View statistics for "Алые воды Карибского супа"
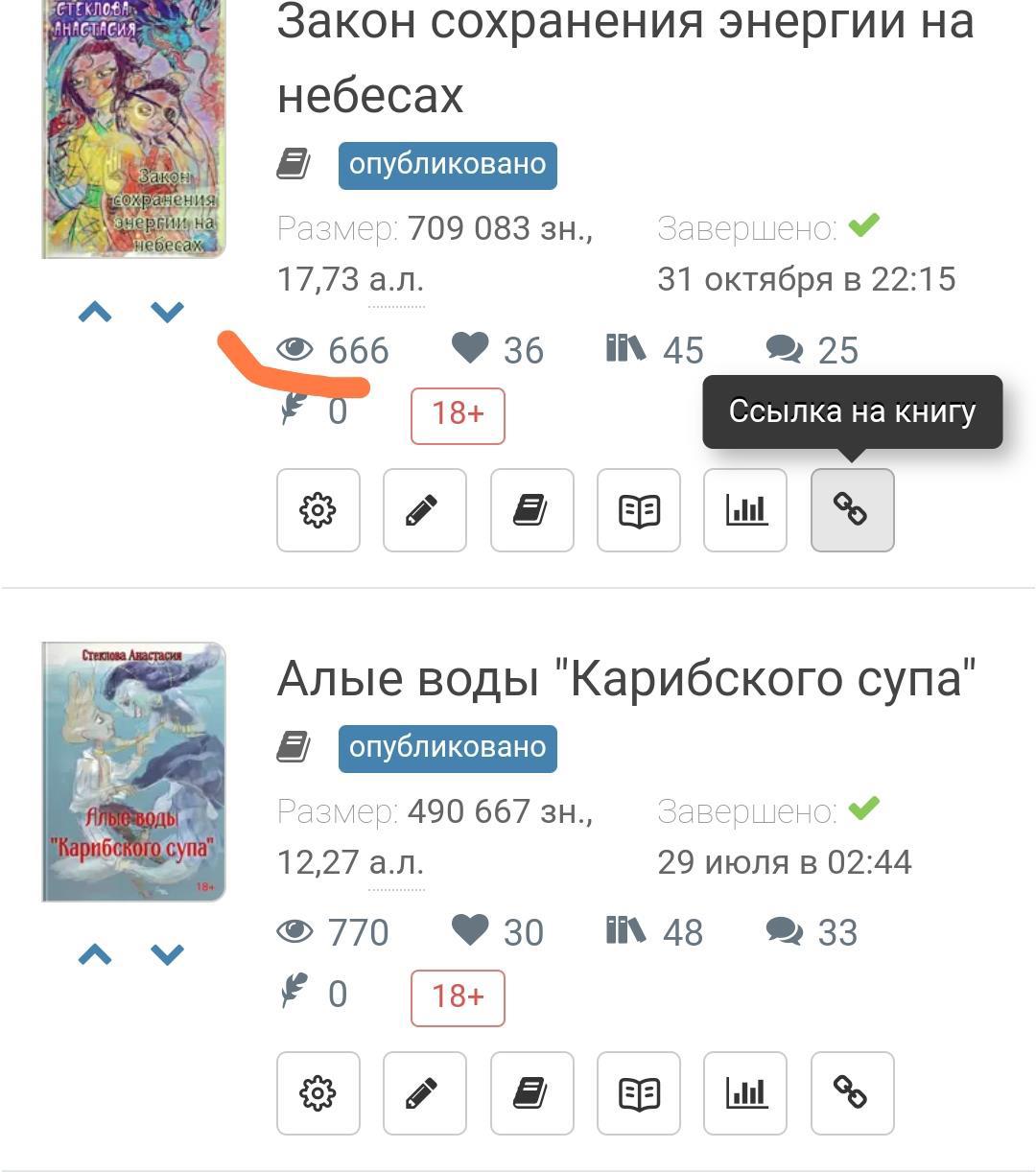Image resolution: width=1036 pixels, height=1172 pixels. tap(745, 1093)
